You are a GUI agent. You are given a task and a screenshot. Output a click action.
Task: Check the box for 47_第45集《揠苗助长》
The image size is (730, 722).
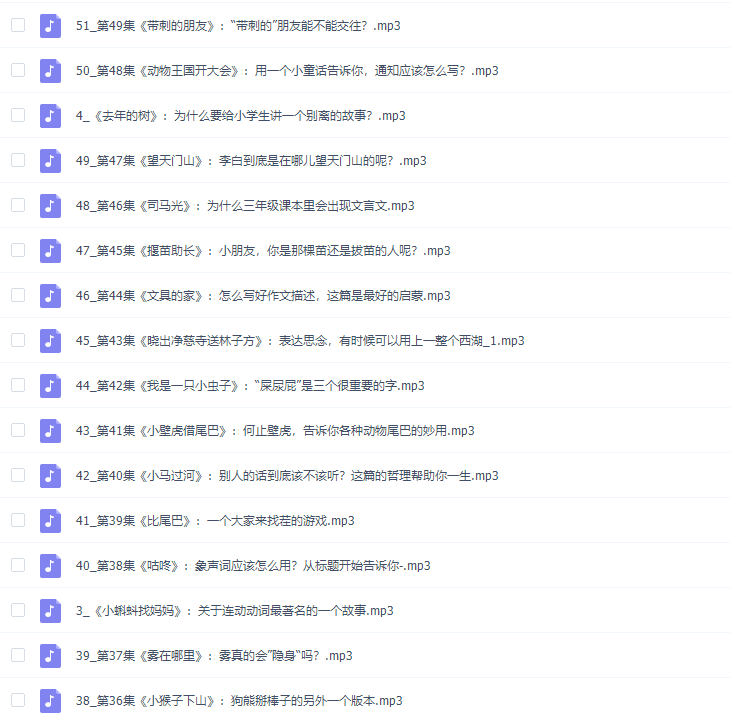(18, 250)
